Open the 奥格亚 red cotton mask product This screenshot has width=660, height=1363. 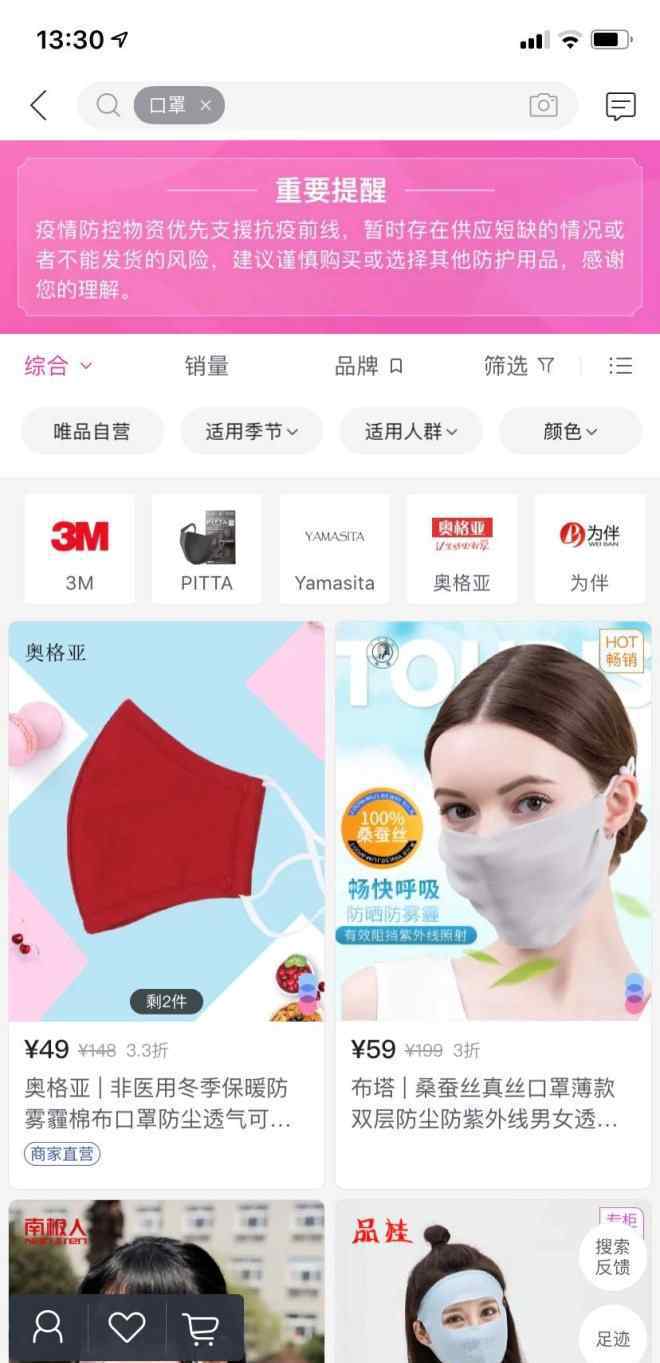click(166, 904)
